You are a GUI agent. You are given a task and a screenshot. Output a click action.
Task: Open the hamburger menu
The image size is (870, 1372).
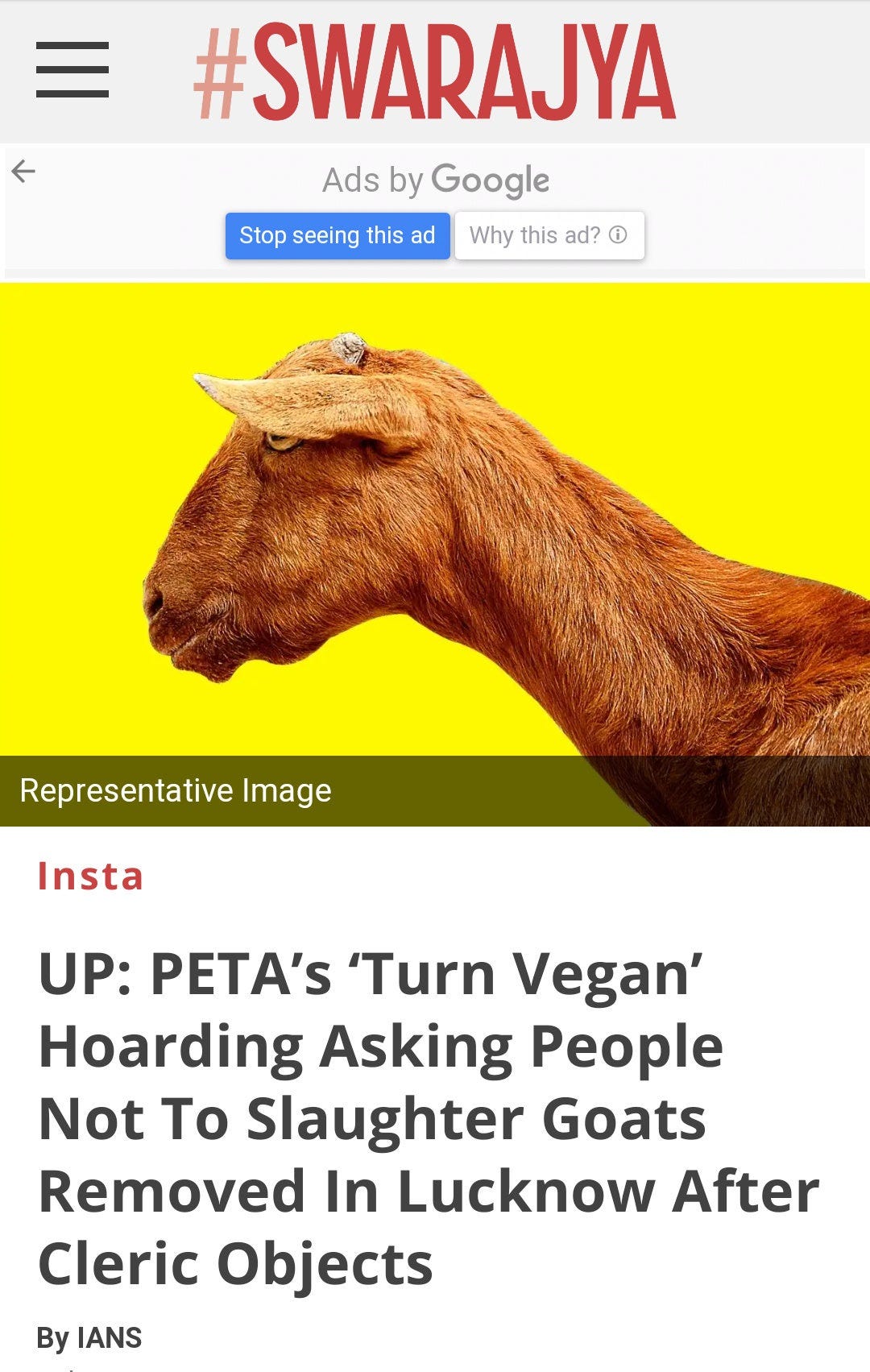coord(72,70)
